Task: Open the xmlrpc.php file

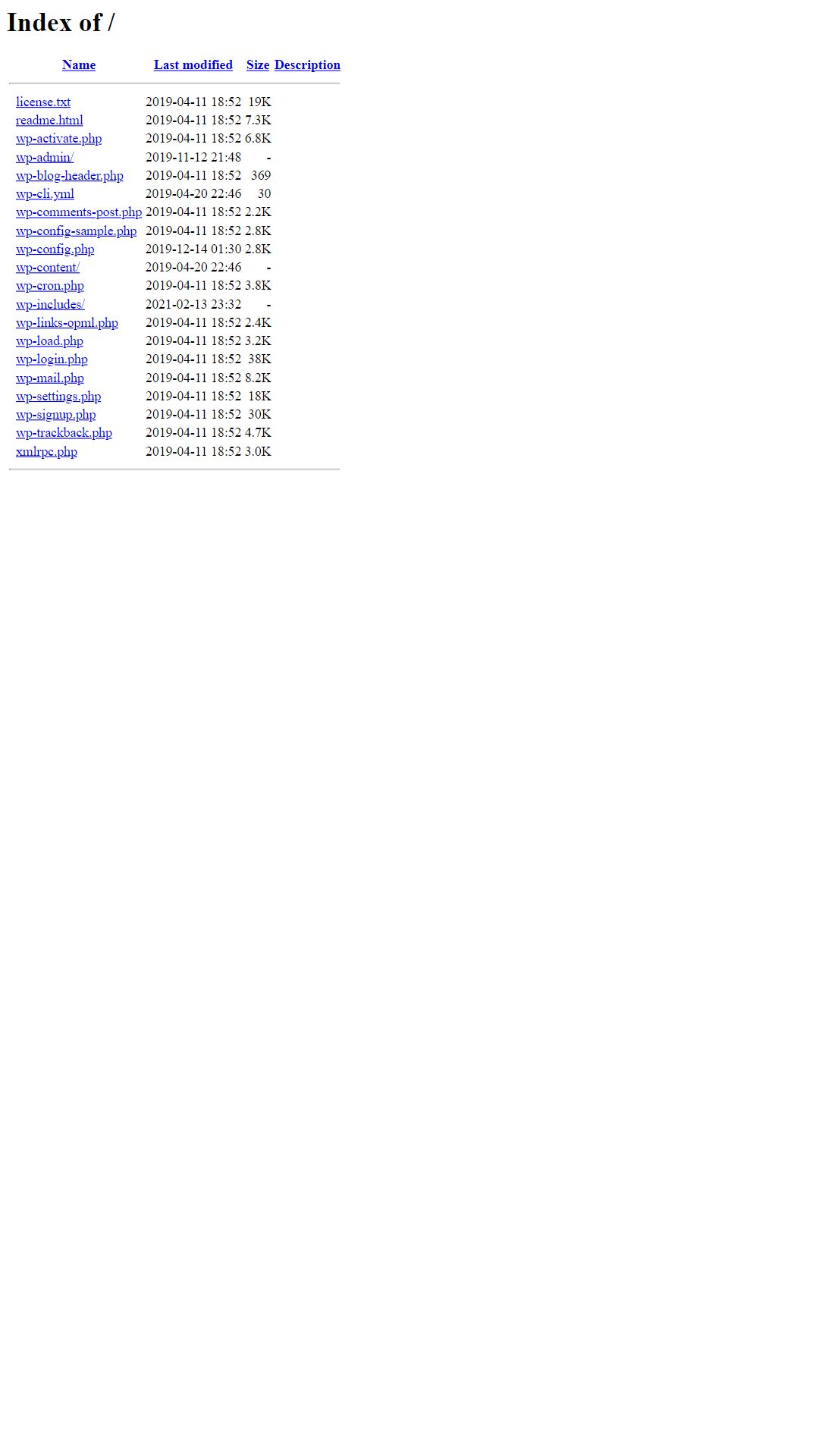Action: click(x=46, y=451)
